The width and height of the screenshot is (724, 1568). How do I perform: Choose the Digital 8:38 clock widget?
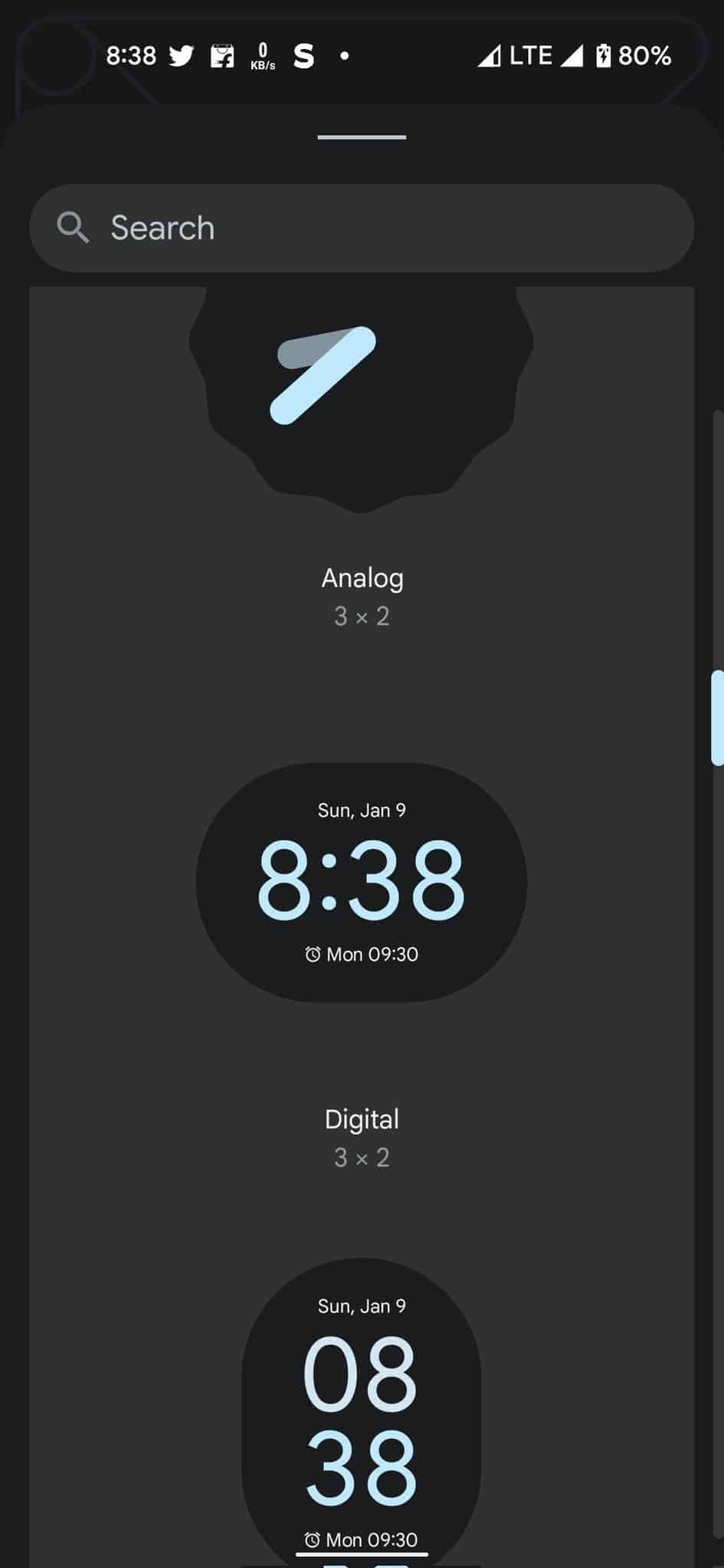click(x=362, y=882)
